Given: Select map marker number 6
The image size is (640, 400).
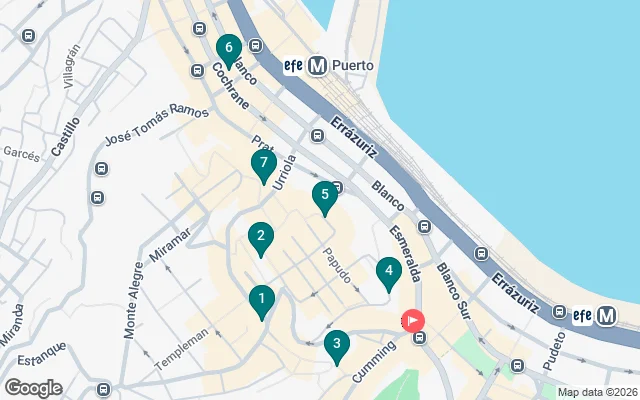Looking at the screenshot, I should coord(229,48).
